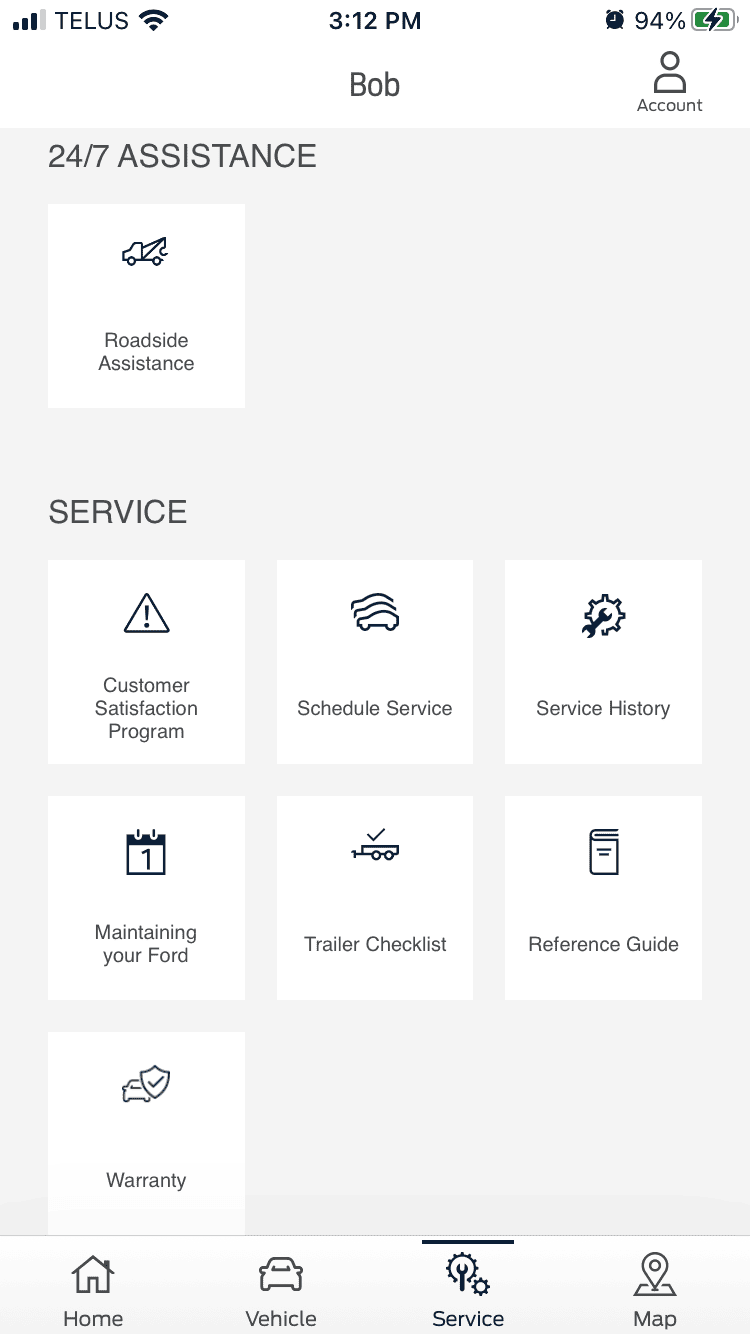Open the Trailer Checklist
This screenshot has width=750, height=1334.
point(375,898)
